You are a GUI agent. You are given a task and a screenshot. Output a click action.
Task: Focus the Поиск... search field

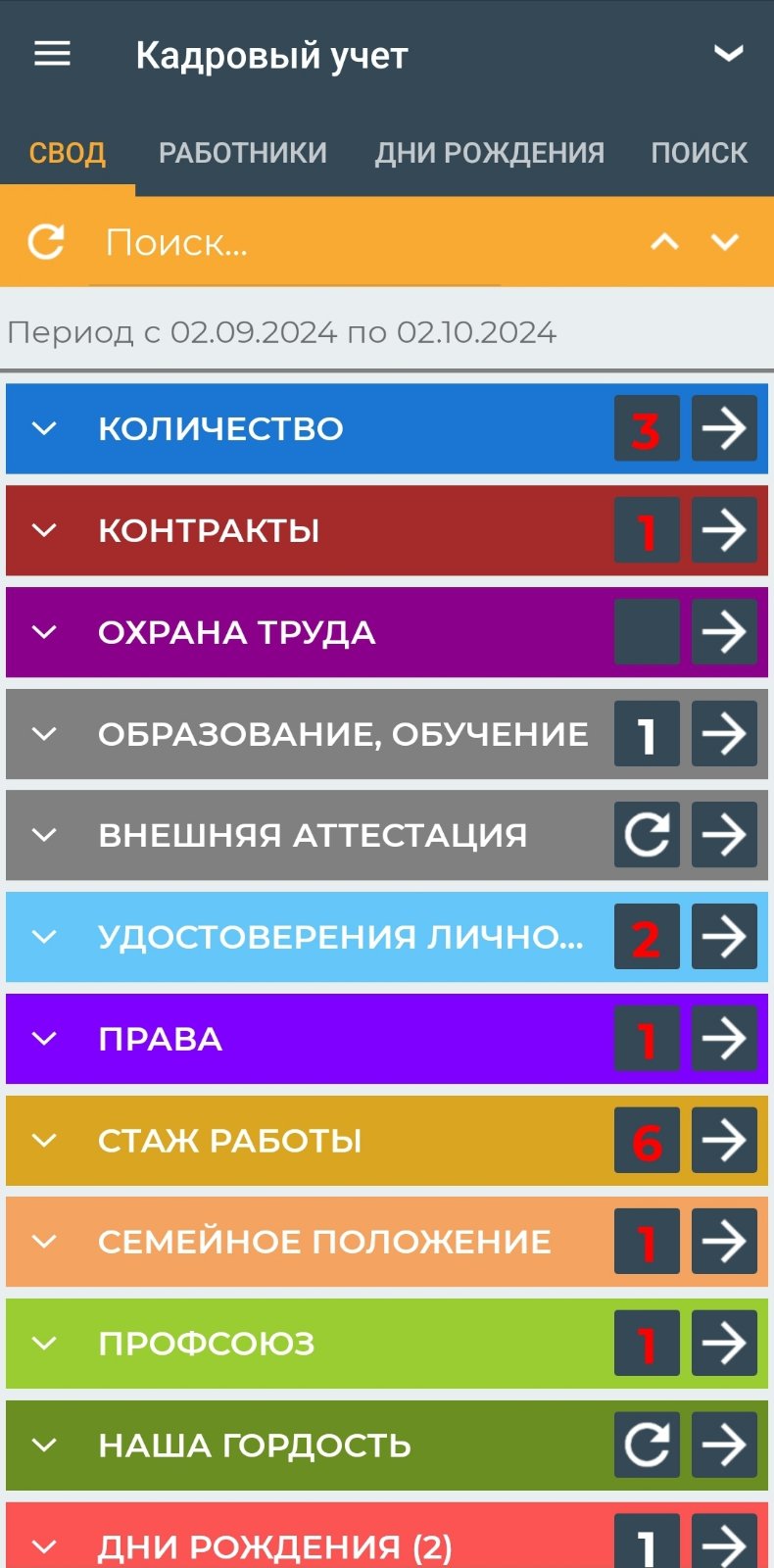click(294, 243)
